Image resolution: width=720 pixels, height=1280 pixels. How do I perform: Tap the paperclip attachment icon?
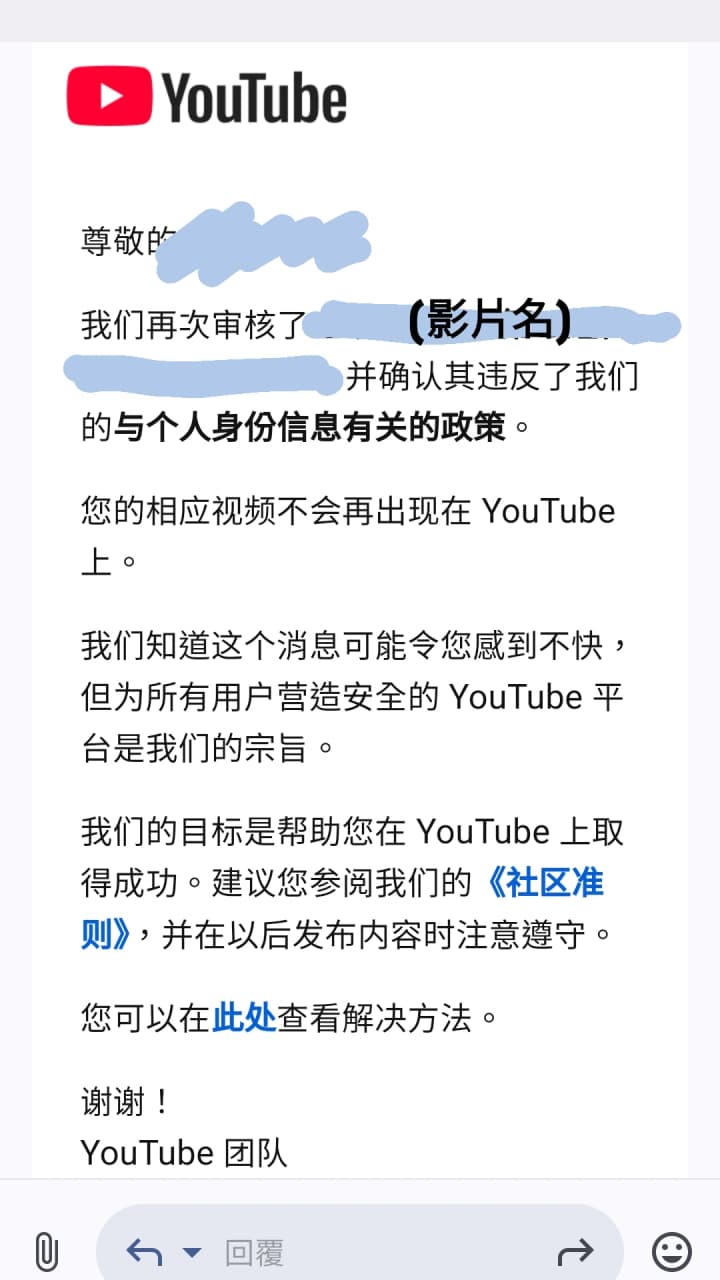coord(46,1251)
